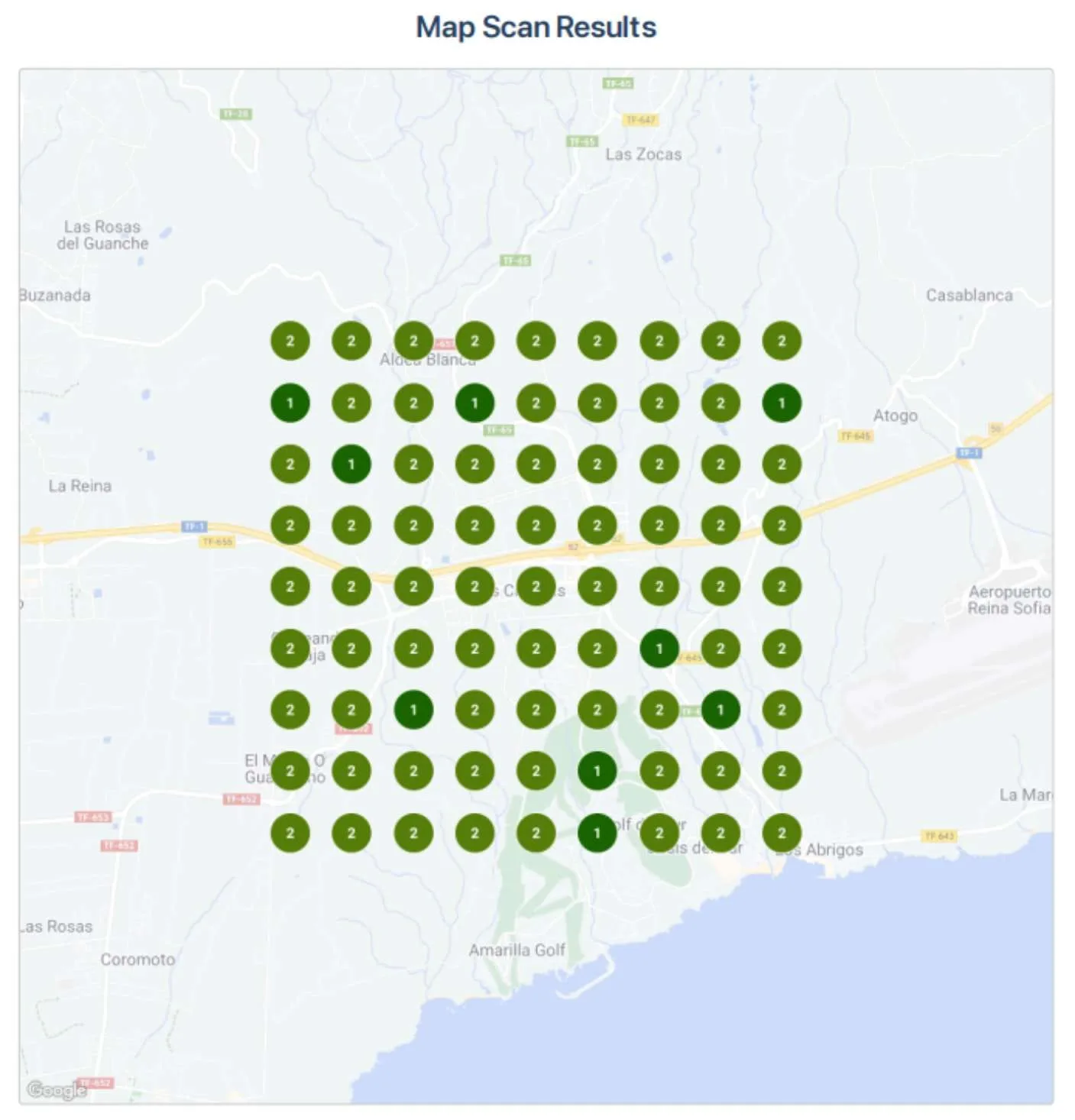Image resolution: width=1075 pixels, height=1120 pixels.
Task: Click the "2" marker nearest Los Abrigos
Action: [x=782, y=833]
